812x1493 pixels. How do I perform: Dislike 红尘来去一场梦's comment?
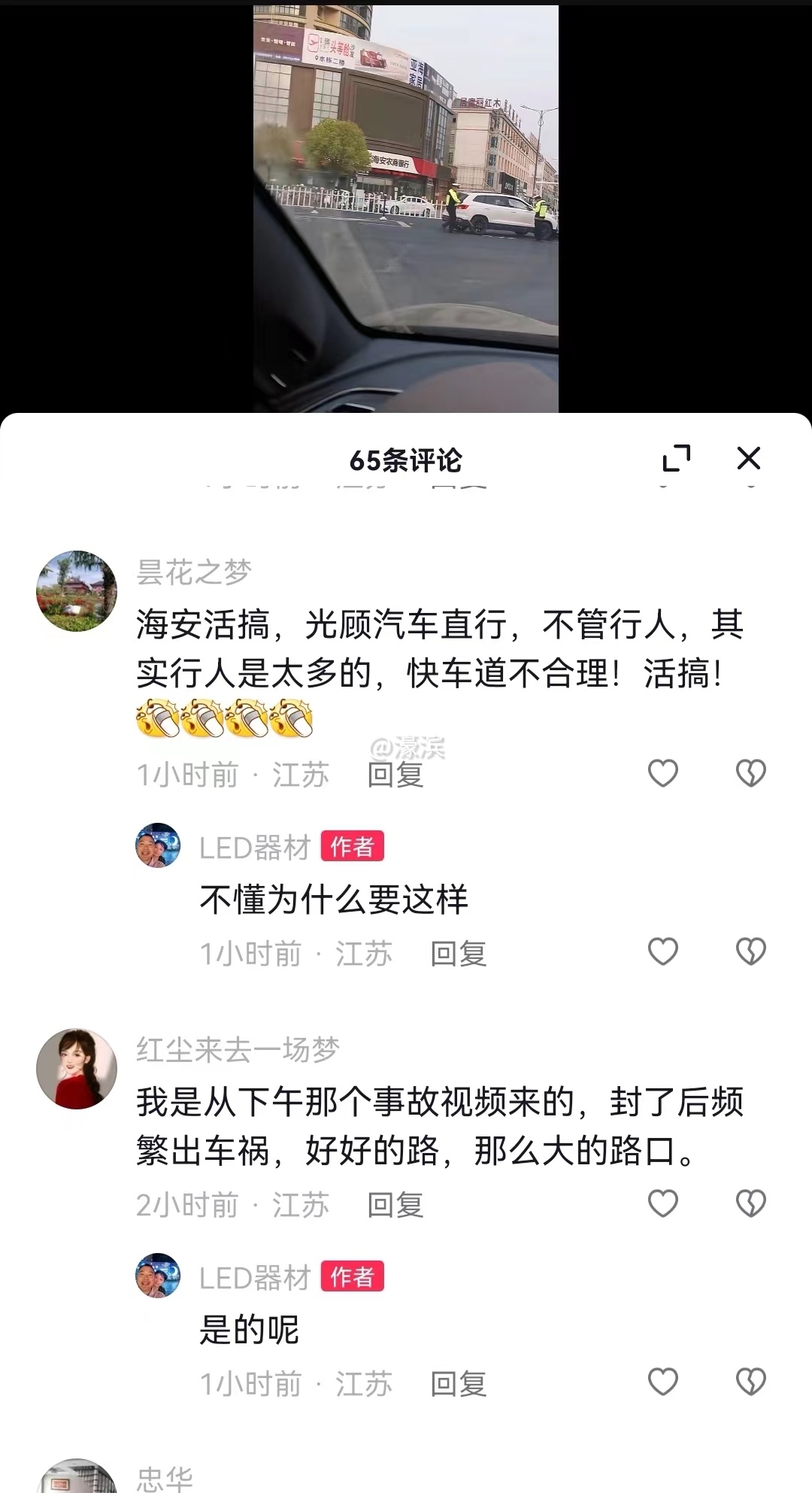point(750,1201)
